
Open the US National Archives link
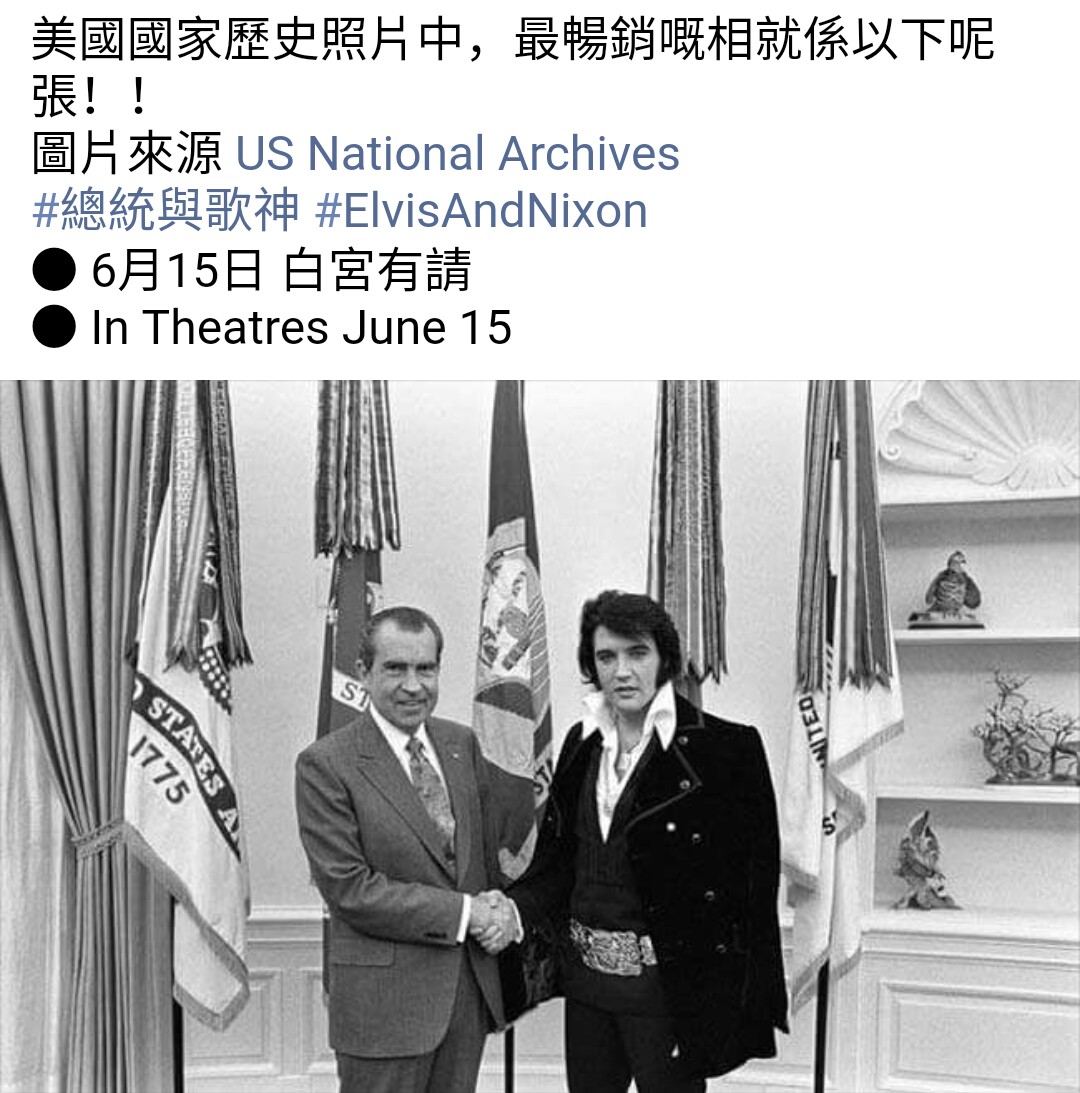(457, 155)
